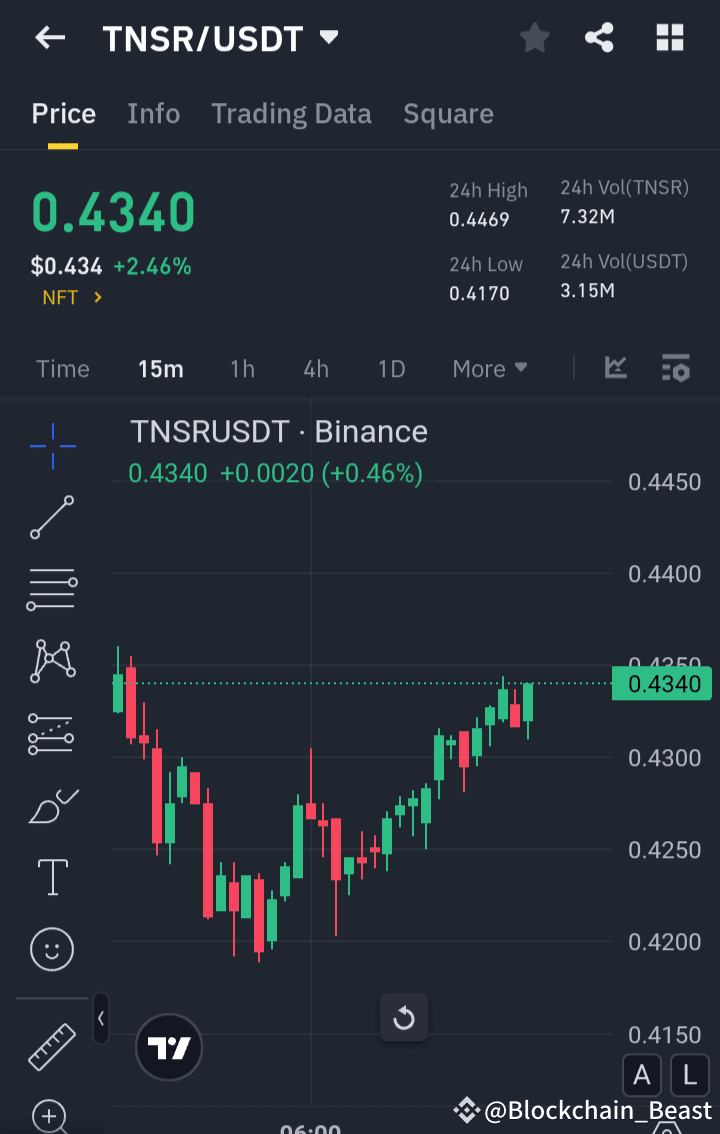Open the horizontal lines drawing tool
Viewport: 720px width, 1134px height.
51,589
